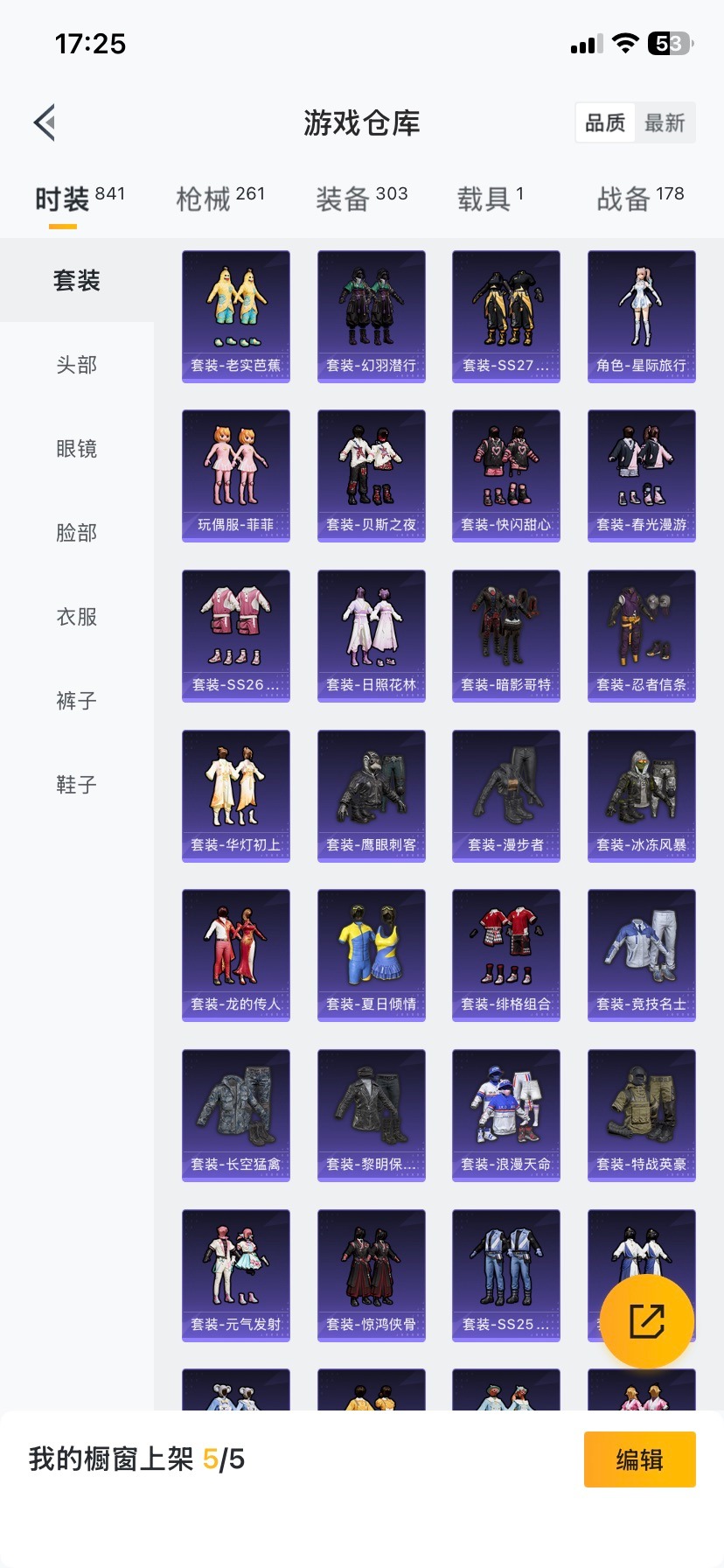This screenshot has height=1568, width=724.
Task: Select the 眼镜 category in sidebar
Action: coord(75,449)
